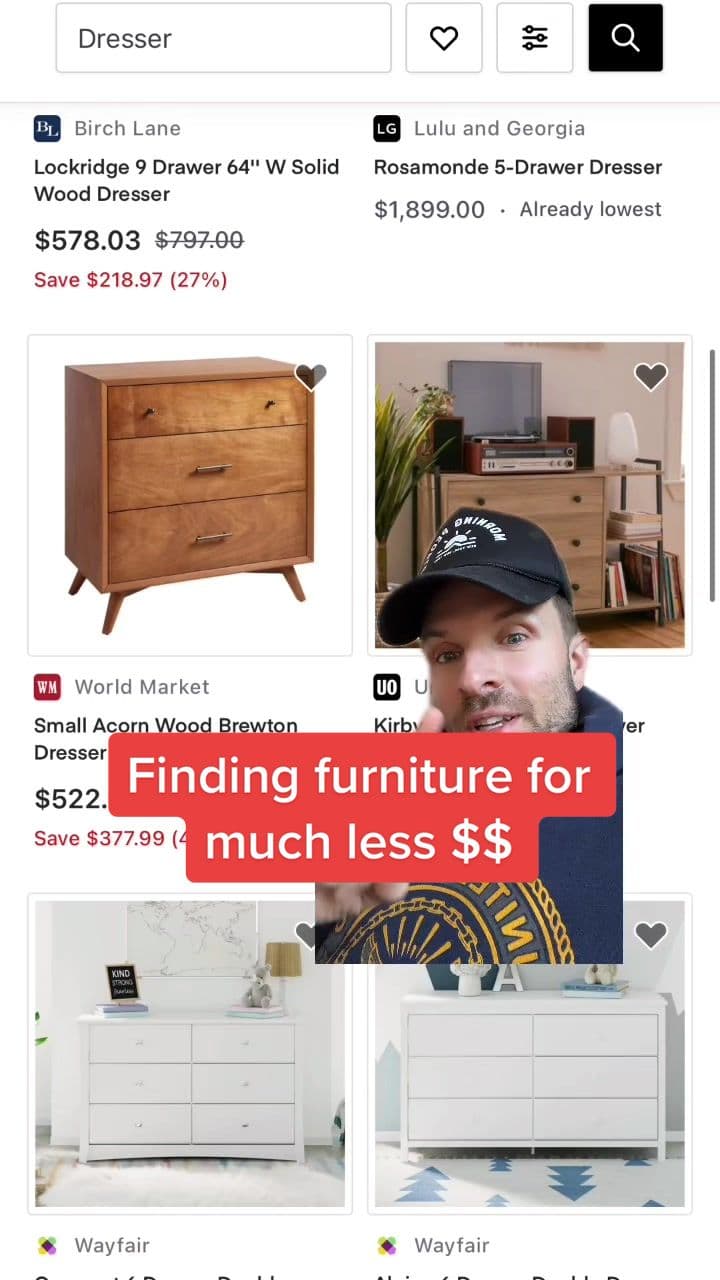This screenshot has width=720, height=1280.
Task: Click the Save $218.97 discount text
Action: click(130, 281)
